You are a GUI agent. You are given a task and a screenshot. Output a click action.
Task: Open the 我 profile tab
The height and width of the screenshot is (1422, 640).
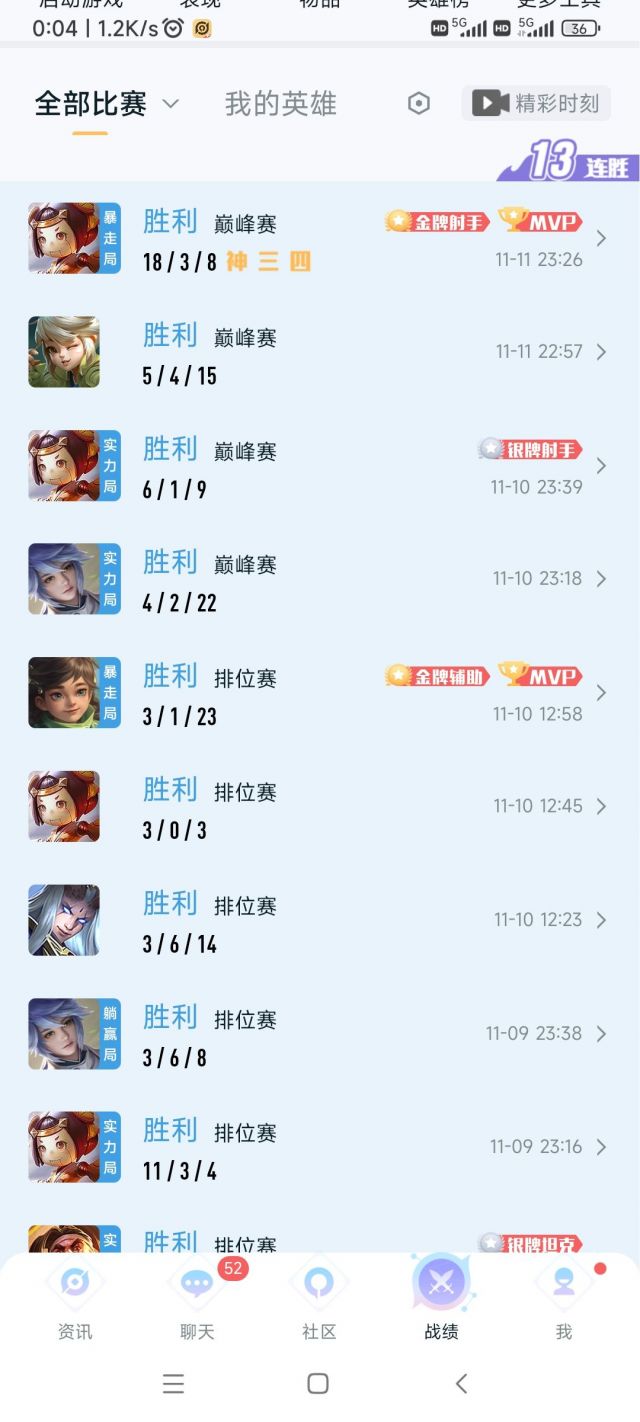point(564,1300)
